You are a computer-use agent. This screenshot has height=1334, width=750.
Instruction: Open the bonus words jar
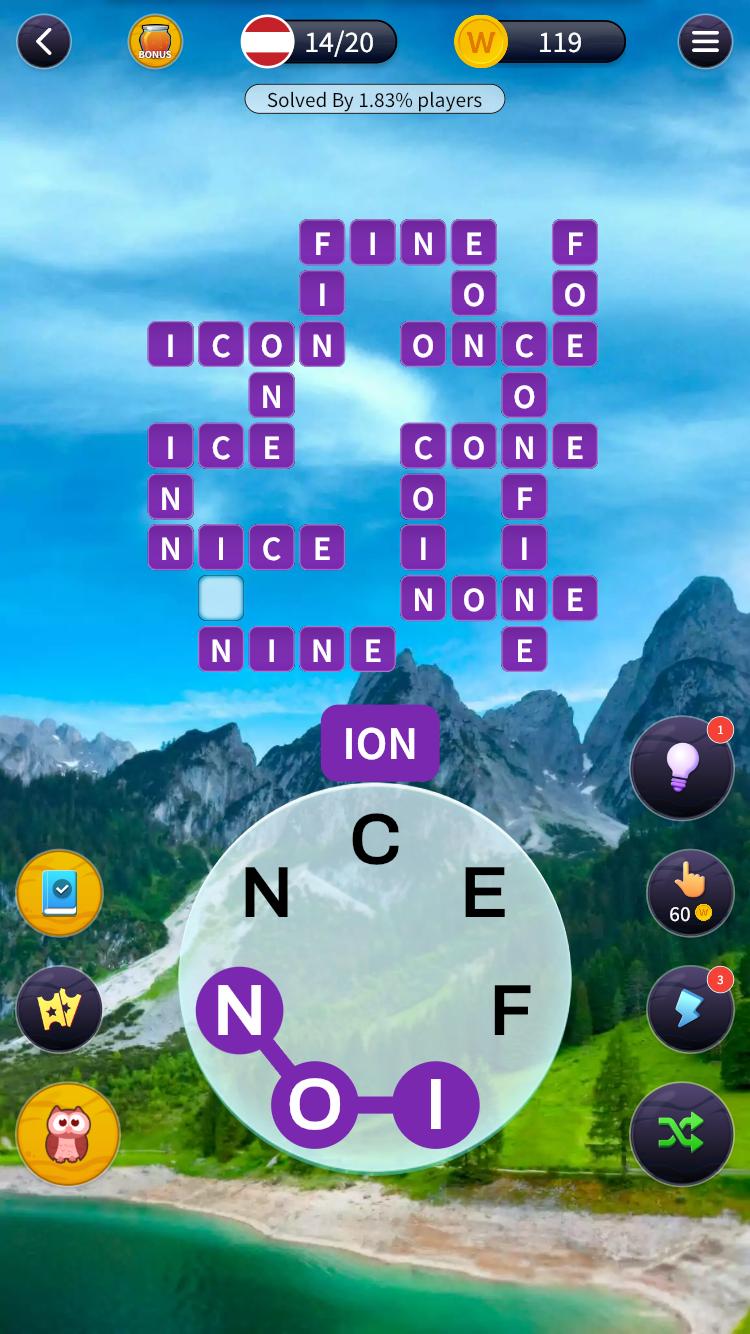pyautogui.click(x=155, y=42)
